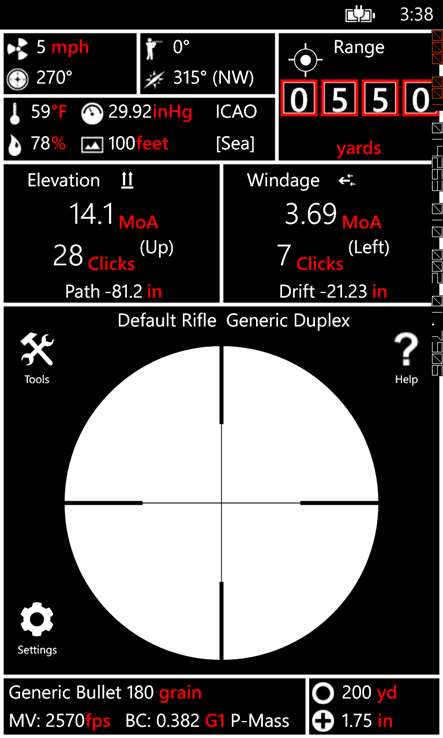Viewport: 443px width, 738px height.
Task: Tap the Generic Duplex reticle view
Action: pos(221,503)
